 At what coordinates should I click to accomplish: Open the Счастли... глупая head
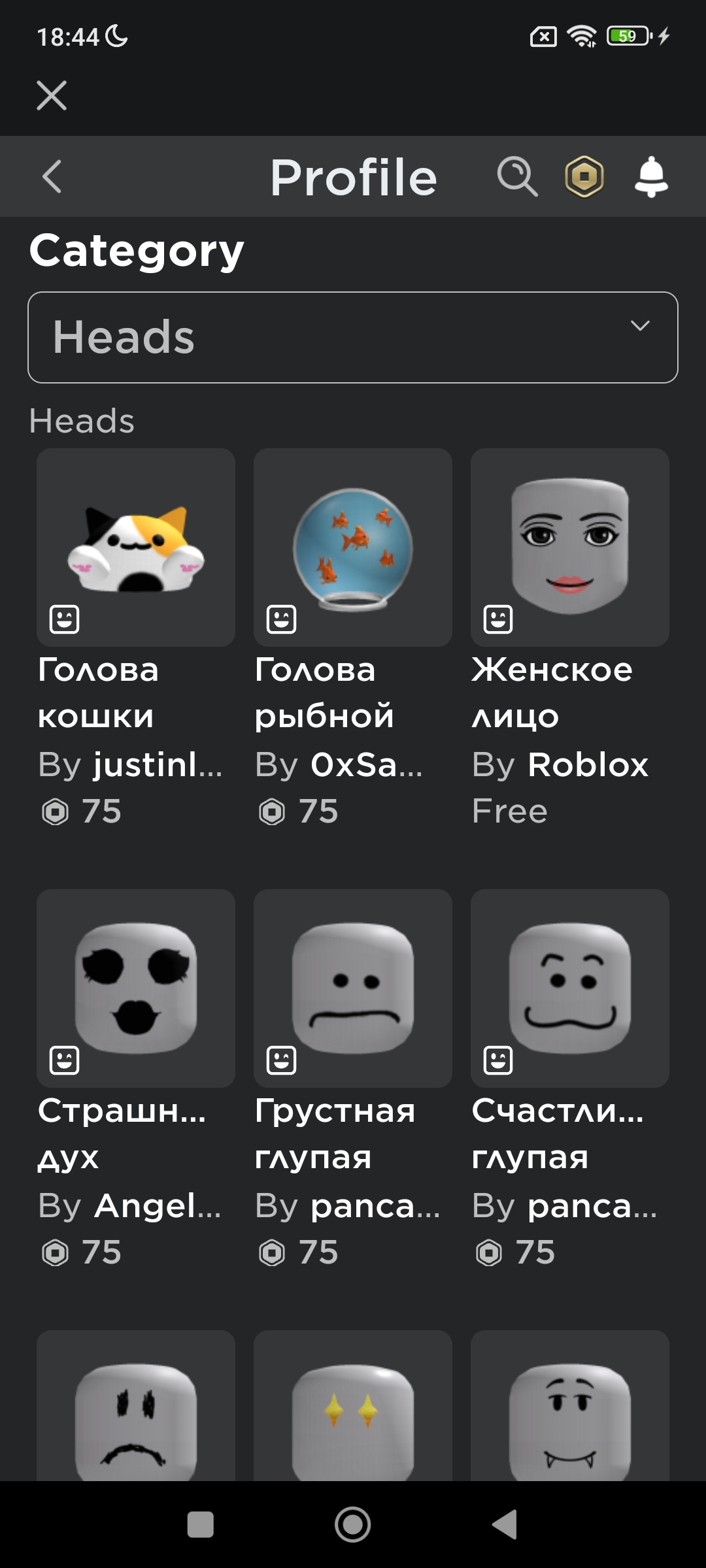click(x=570, y=988)
